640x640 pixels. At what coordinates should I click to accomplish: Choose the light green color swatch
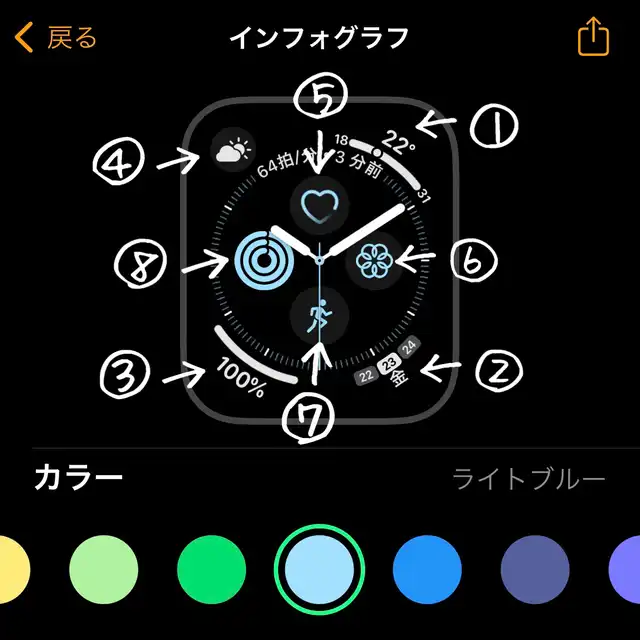click(104, 569)
